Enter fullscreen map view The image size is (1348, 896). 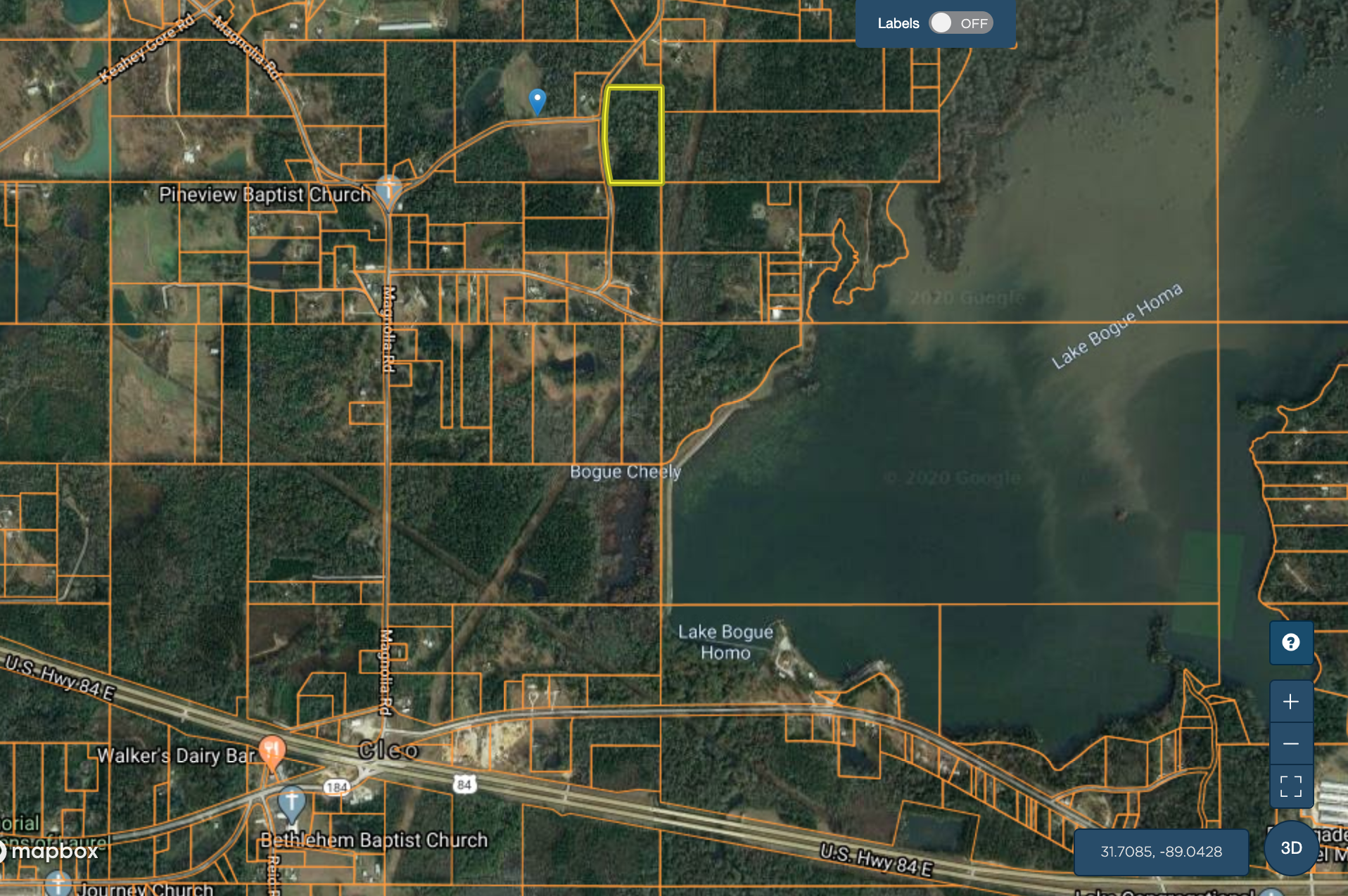coord(1290,786)
